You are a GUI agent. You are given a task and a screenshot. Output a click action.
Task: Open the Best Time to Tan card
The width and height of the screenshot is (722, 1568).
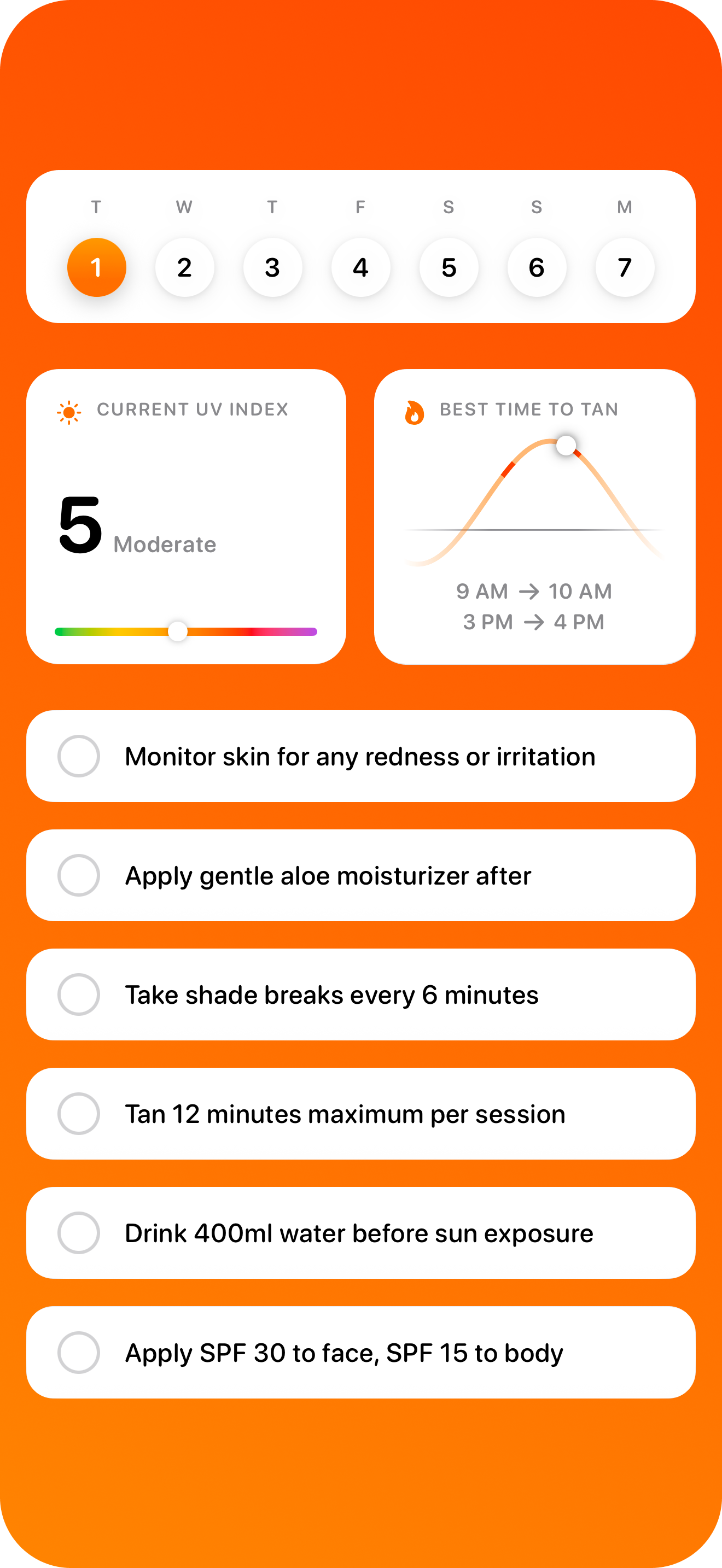coord(534,516)
